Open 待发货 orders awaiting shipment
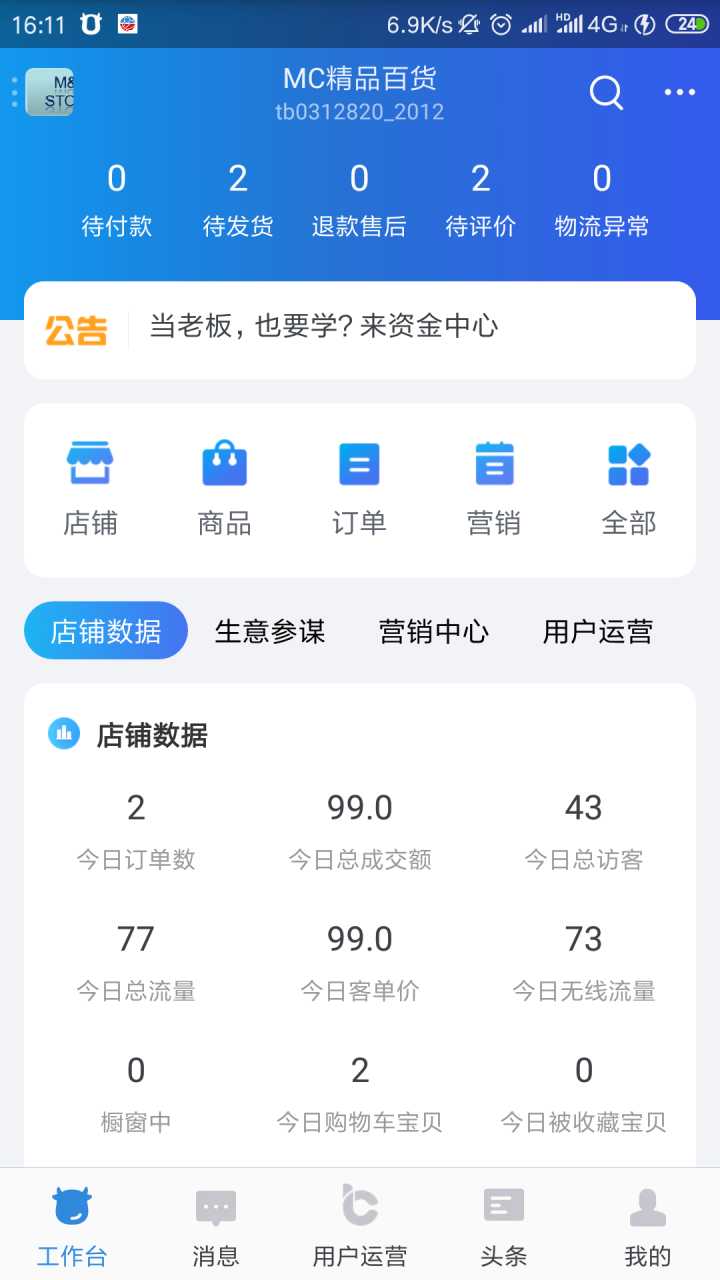Image resolution: width=720 pixels, height=1280 pixels. (238, 201)
